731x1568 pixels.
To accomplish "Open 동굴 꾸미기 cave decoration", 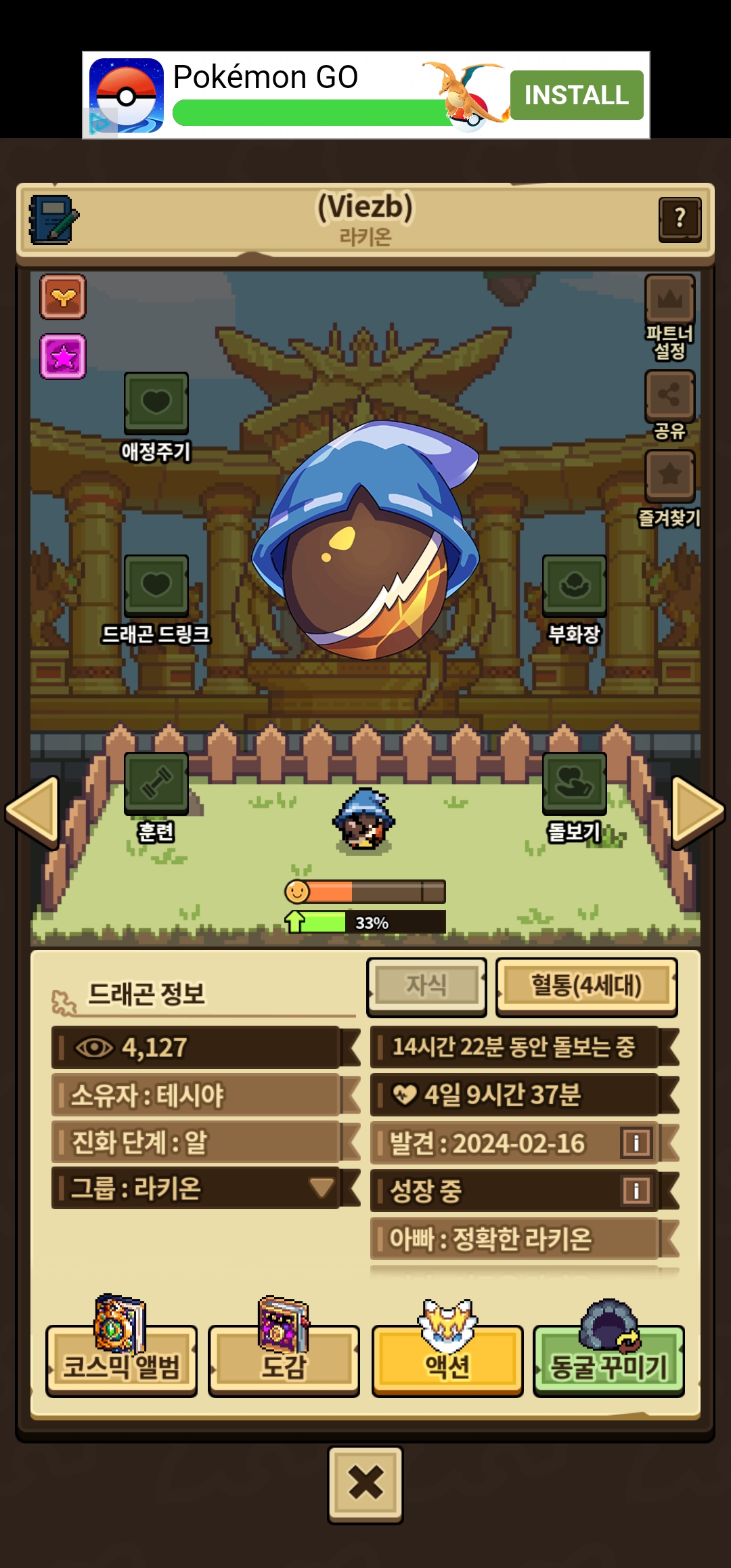I will (608, 1361).
